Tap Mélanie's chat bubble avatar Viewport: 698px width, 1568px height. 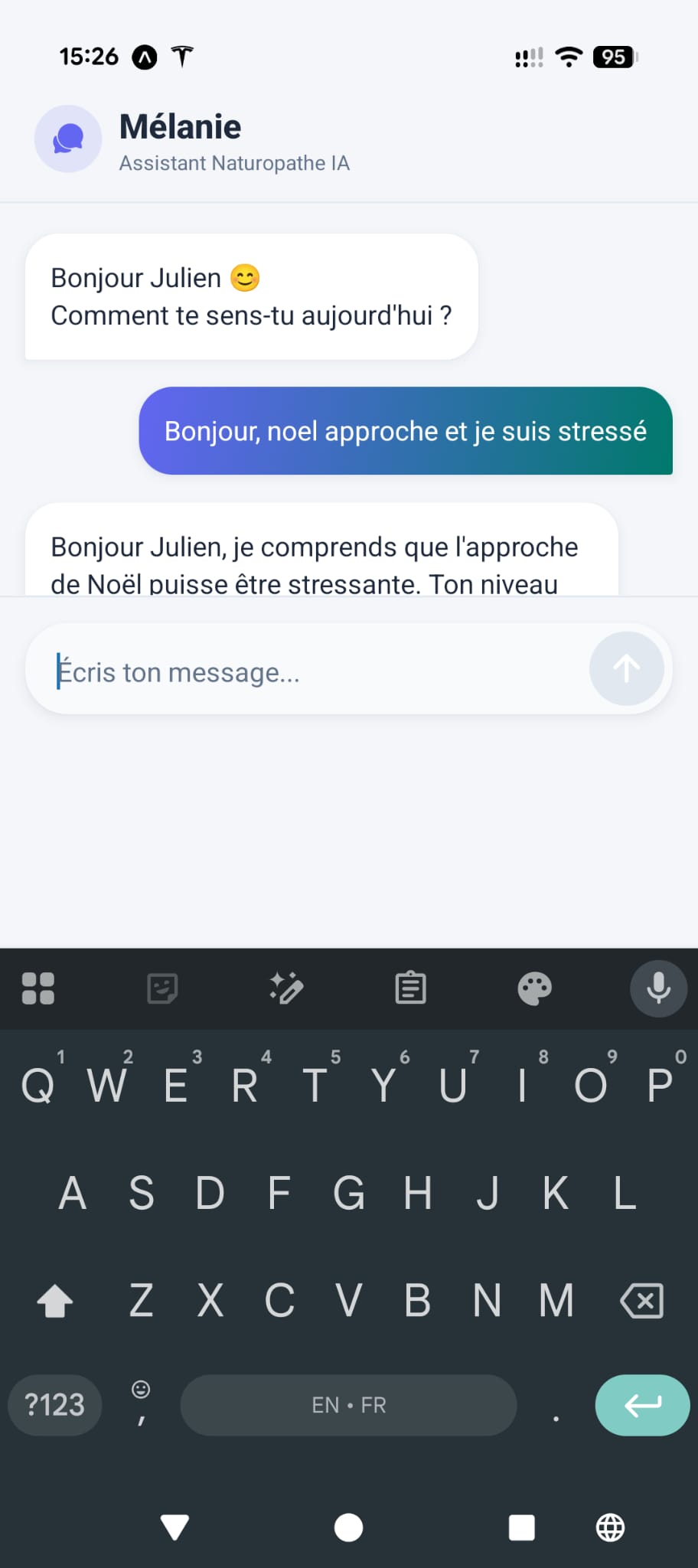(x=68, y=139)
